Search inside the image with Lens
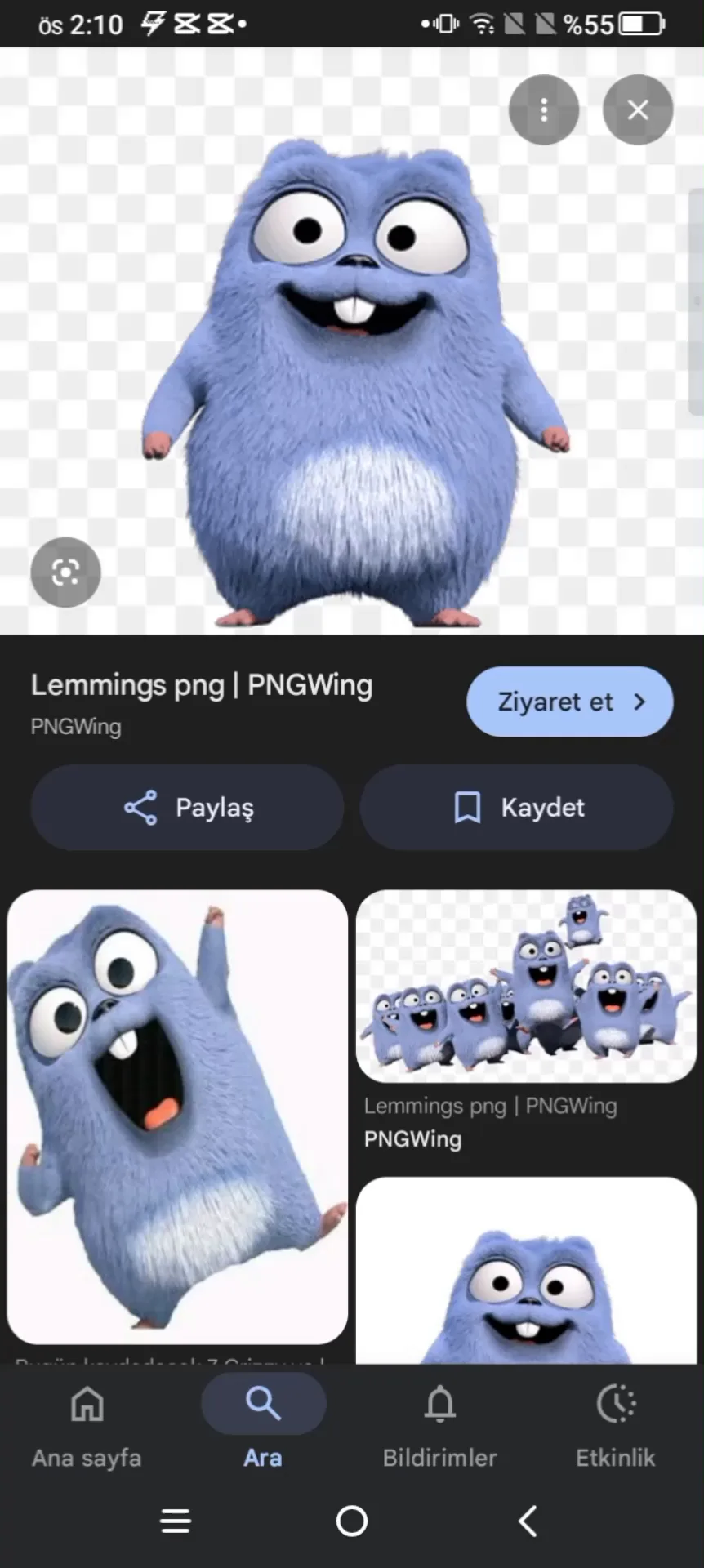Screen dimensions: 704x1568 pos(65,572)
